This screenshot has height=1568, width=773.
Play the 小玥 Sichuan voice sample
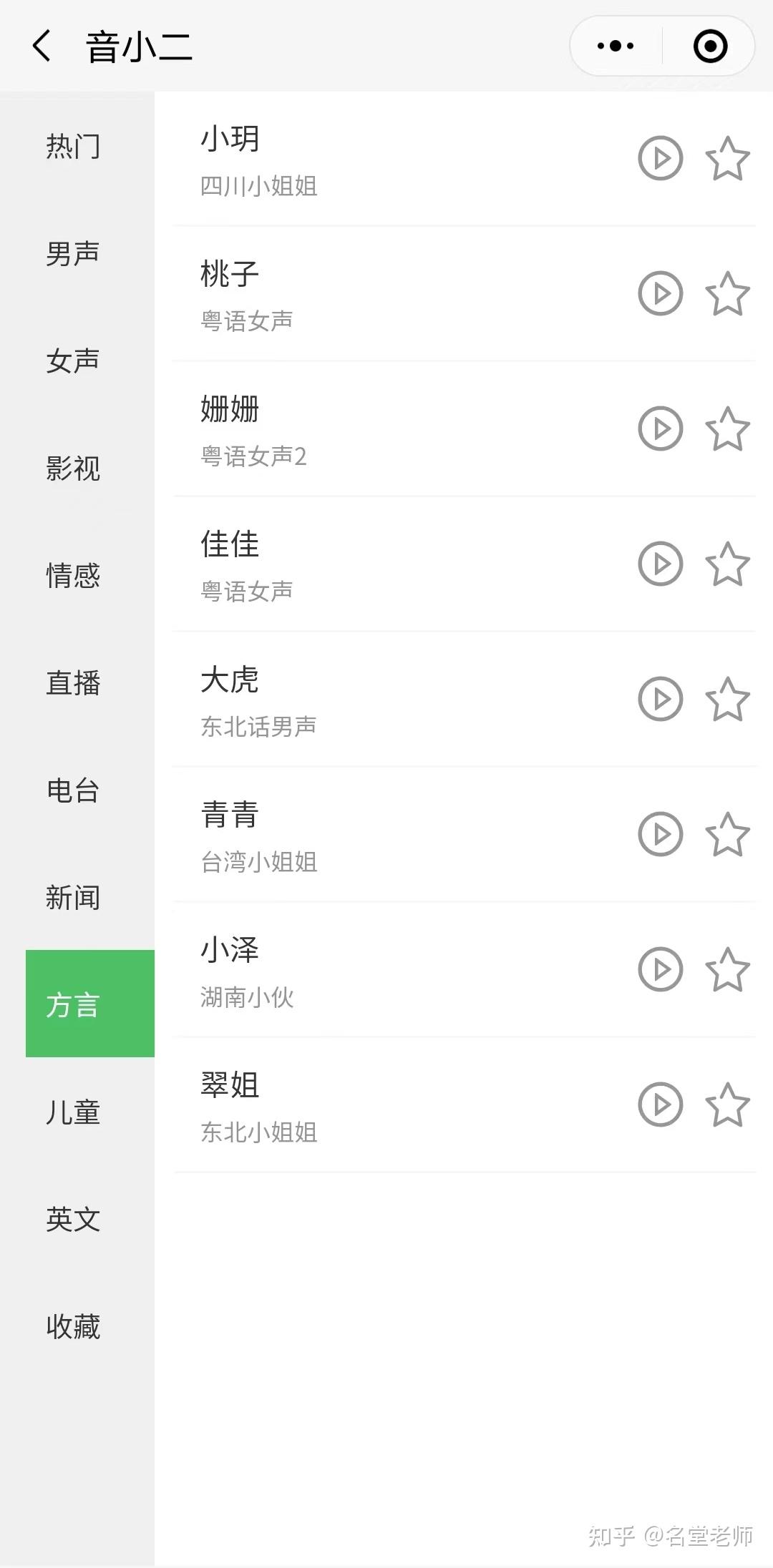pyautogui.click(x=660, y=158)
